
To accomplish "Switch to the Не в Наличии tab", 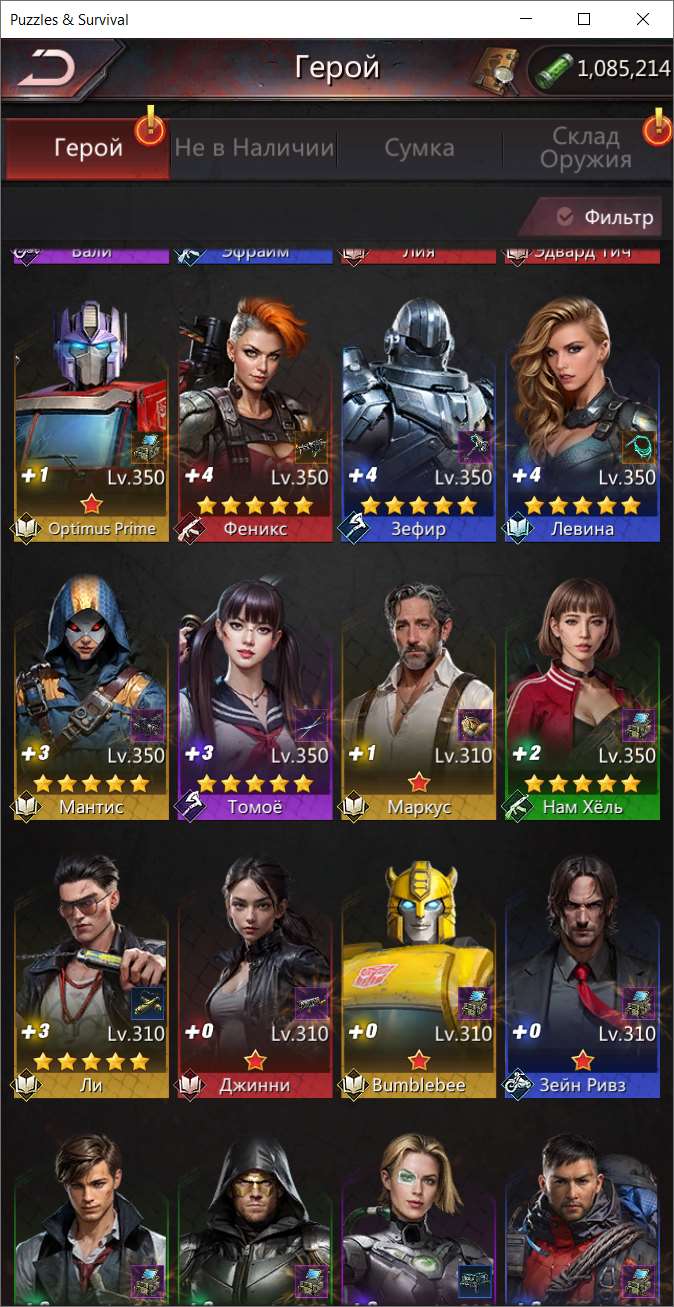I will point(254,148).
